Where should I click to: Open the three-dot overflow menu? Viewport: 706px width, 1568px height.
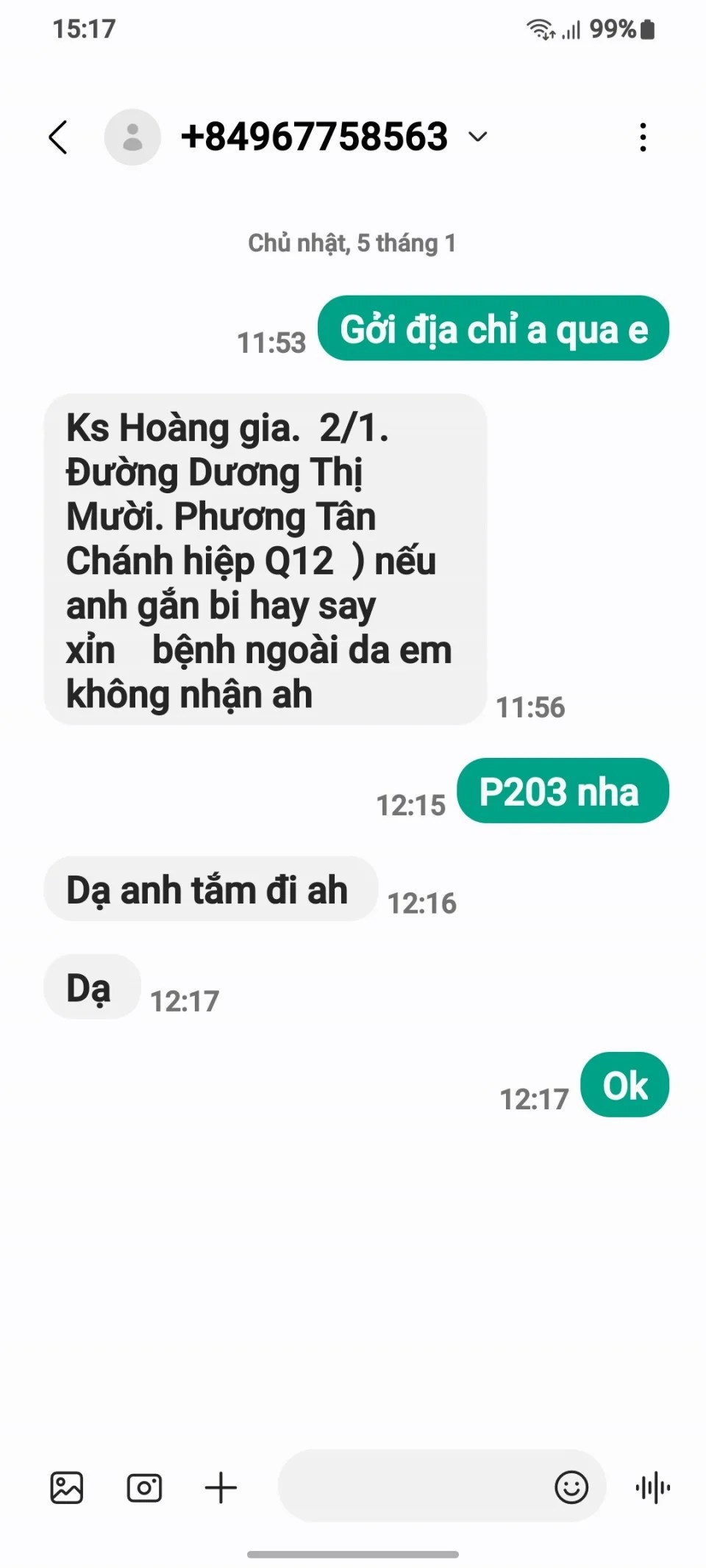(x=643, y=137)
